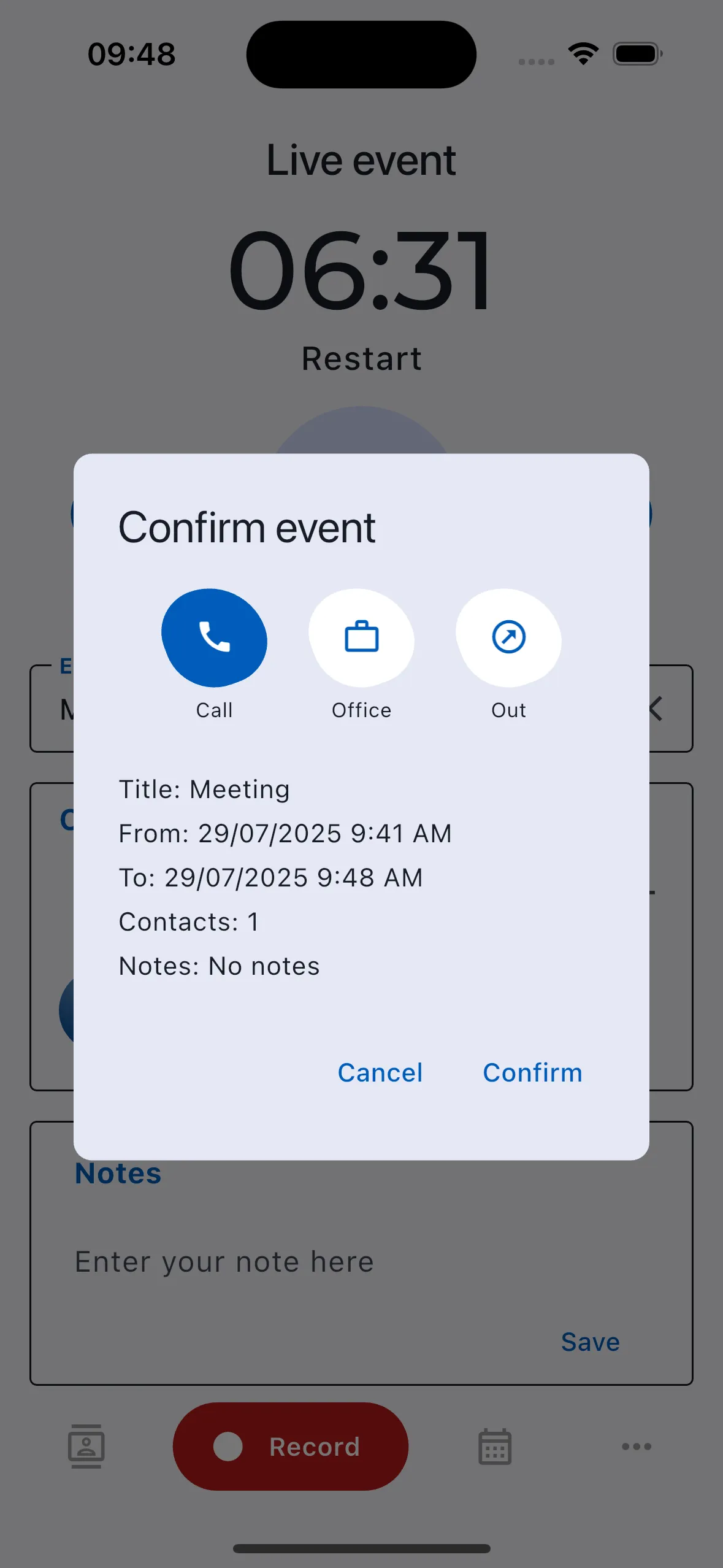Confirm the Meeting event

[532, 1072]
